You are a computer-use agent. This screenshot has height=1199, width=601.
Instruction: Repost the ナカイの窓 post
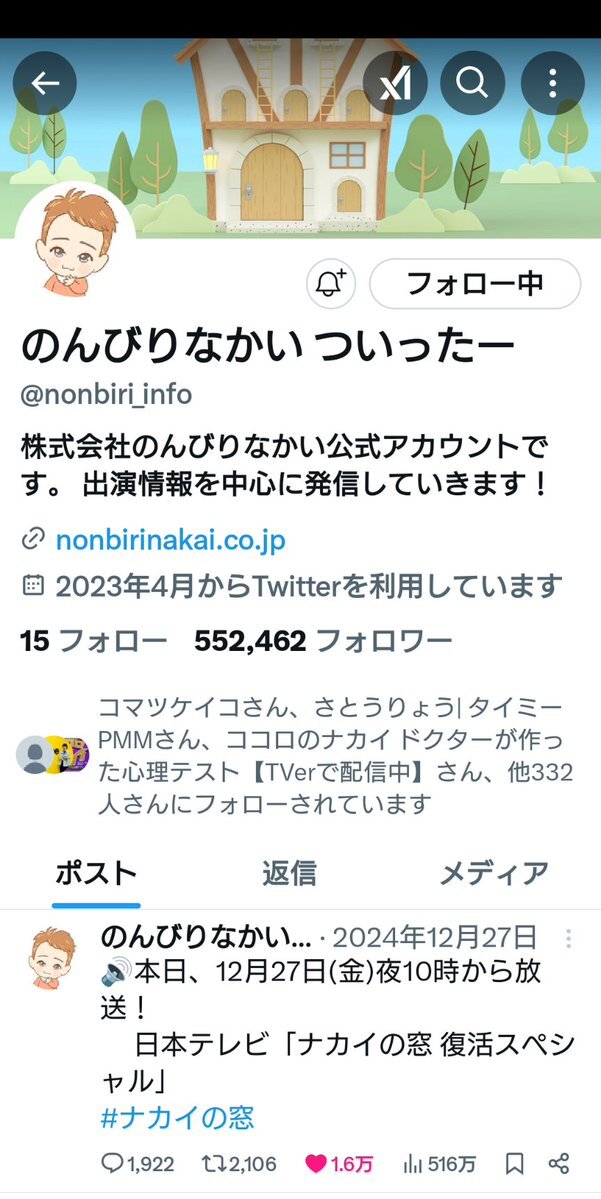click(239, 1164)
